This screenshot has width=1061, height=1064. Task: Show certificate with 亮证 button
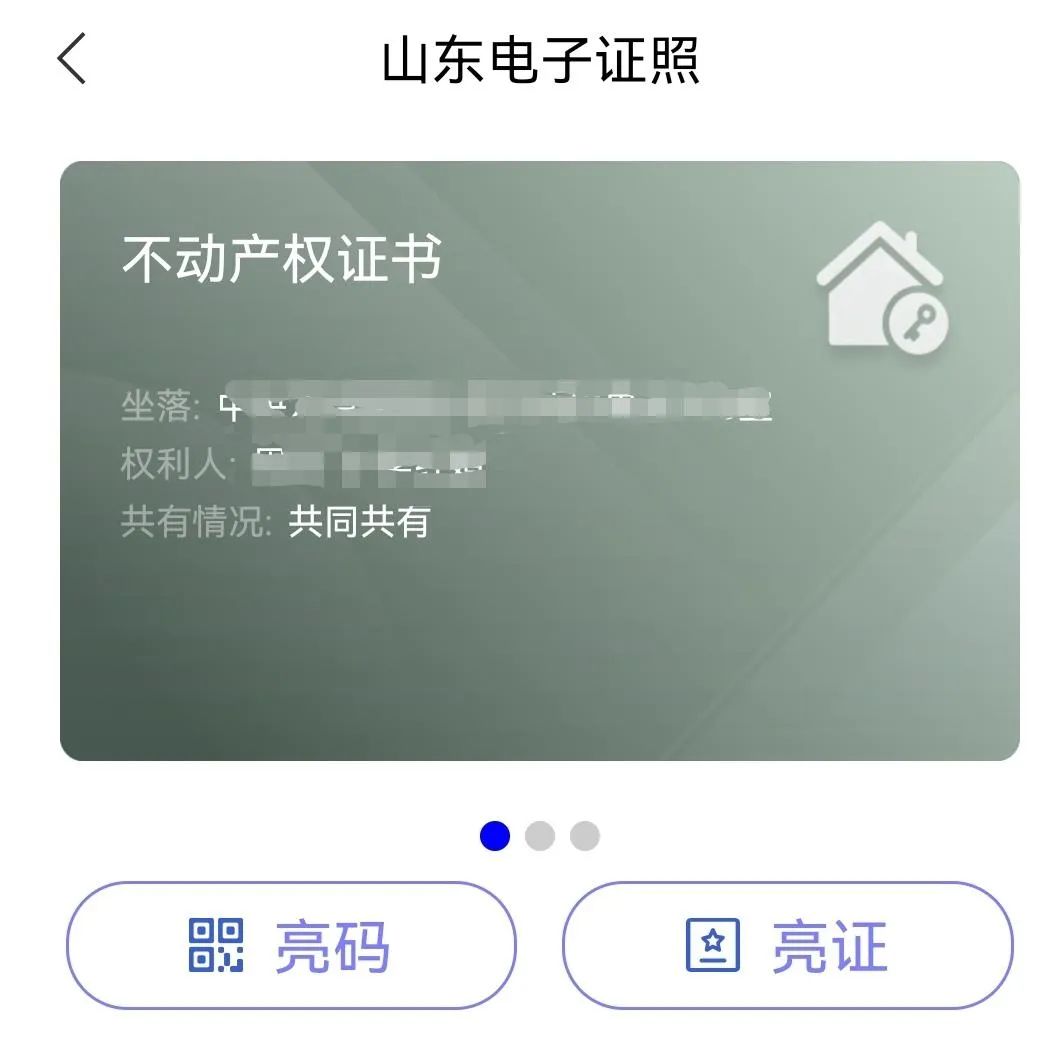[x=787, y=945]
